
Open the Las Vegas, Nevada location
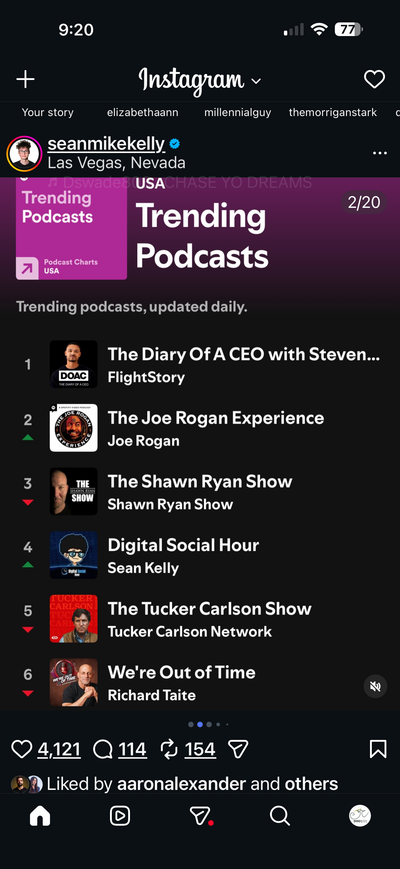[116, 163]
